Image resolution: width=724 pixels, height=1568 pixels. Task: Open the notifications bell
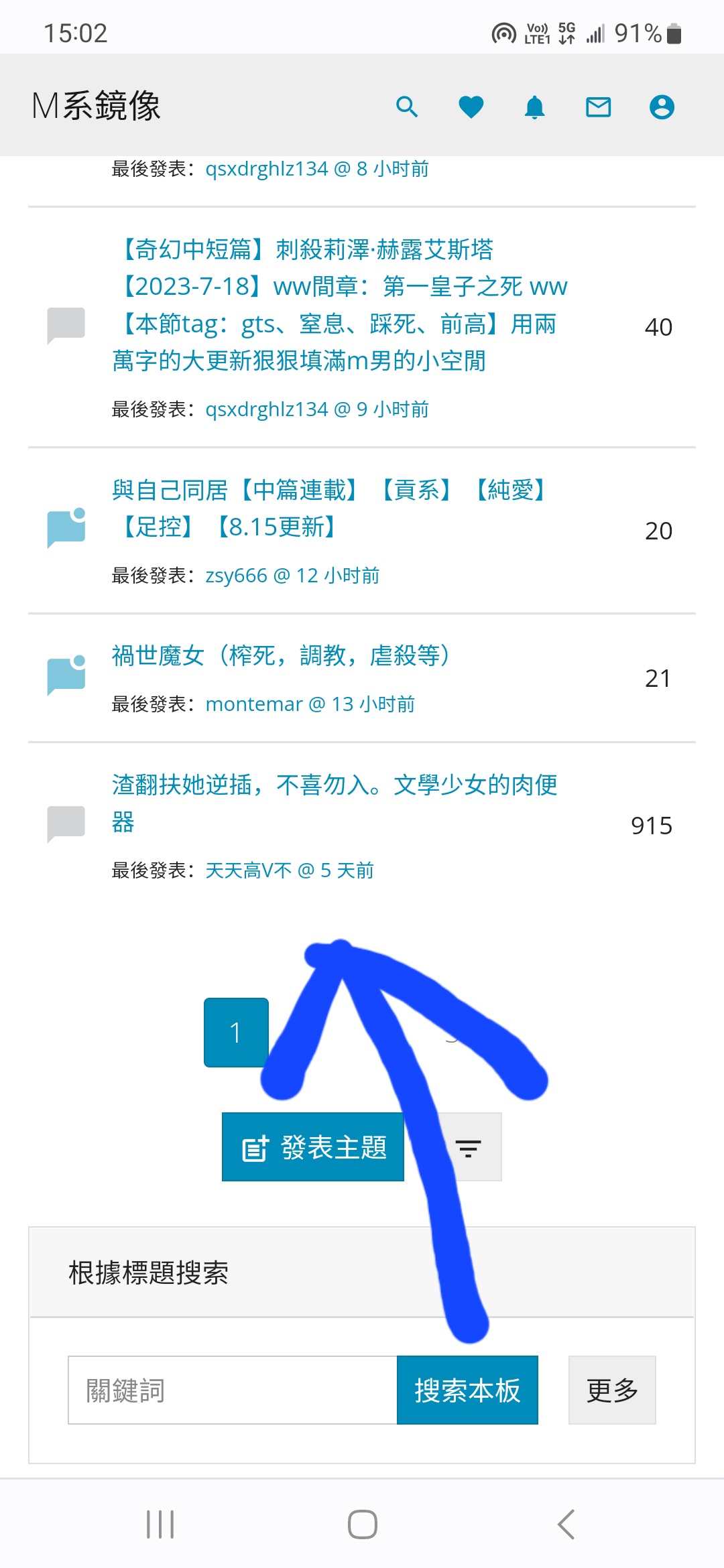[x=534, y=107]
